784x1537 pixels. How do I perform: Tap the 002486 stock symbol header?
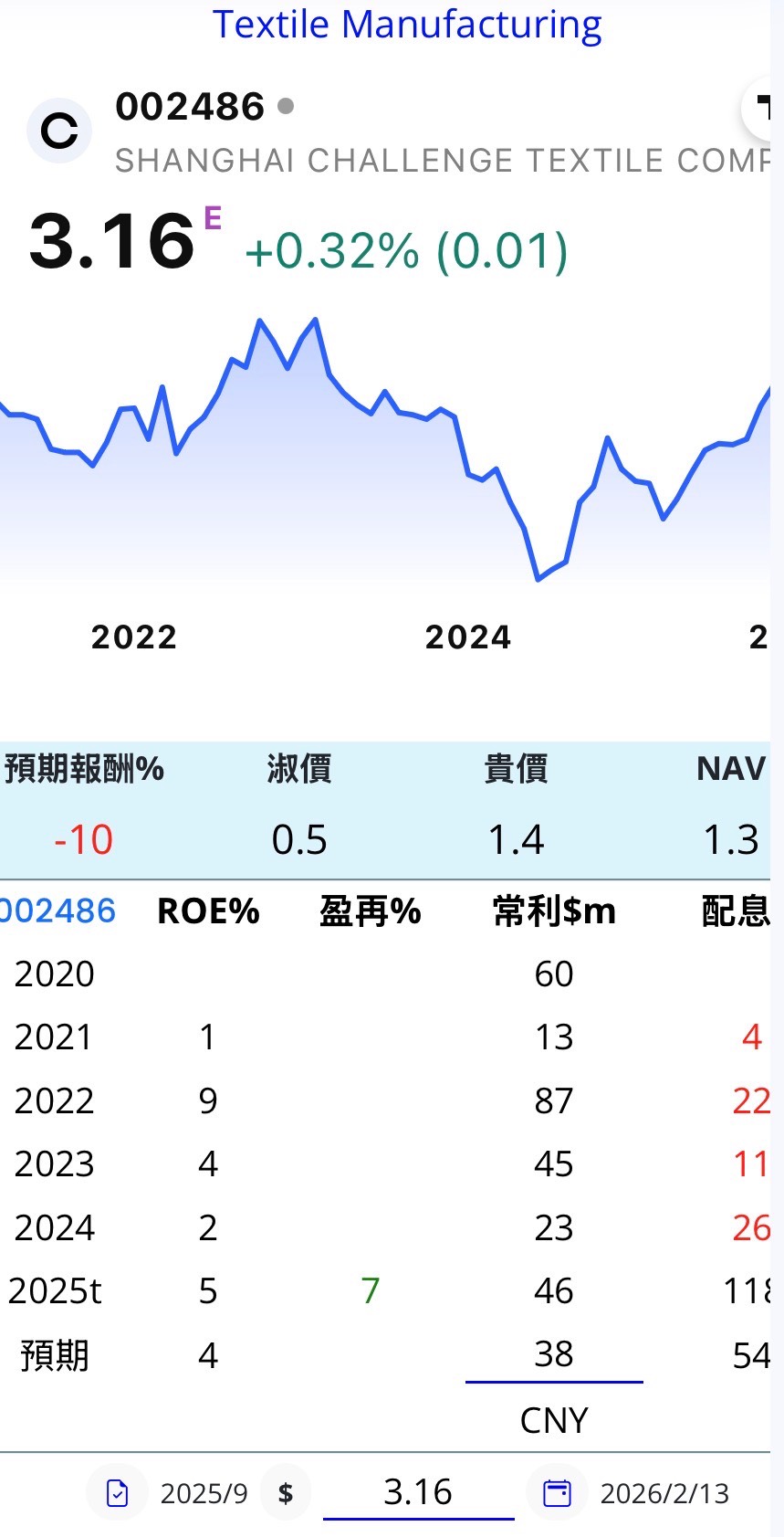click(x=190, y=107)
